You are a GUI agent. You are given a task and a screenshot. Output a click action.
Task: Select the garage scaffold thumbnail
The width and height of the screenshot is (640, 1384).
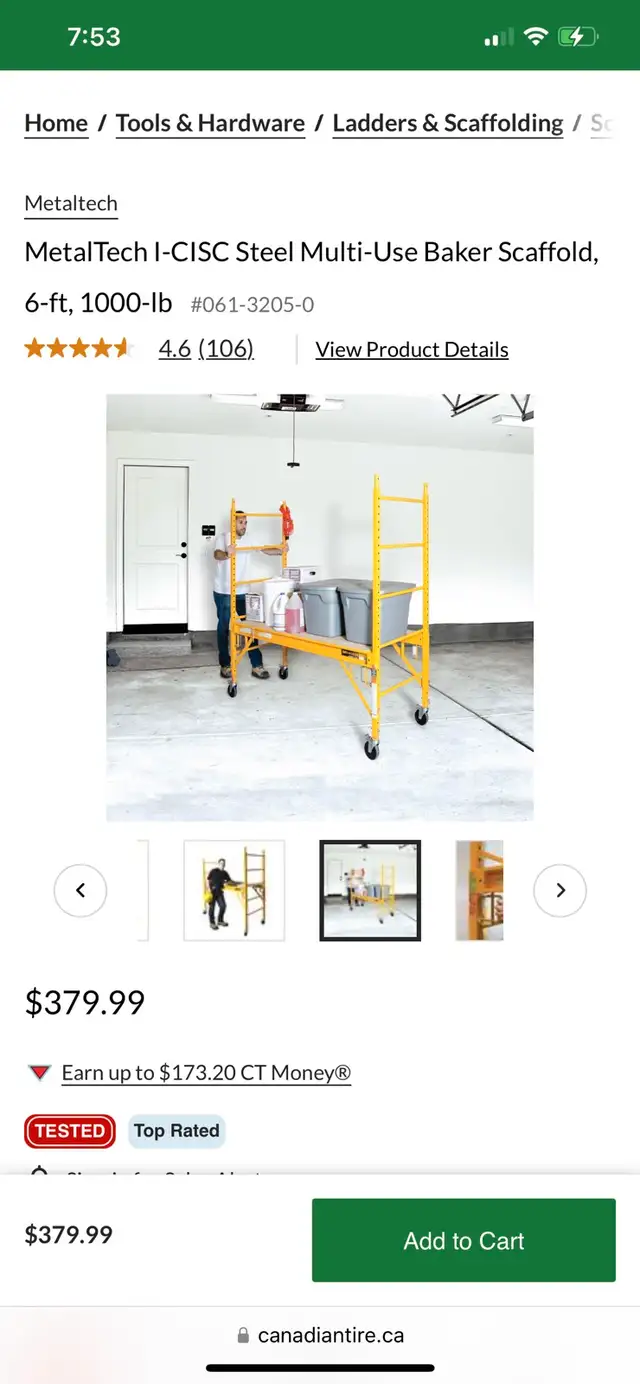(x=370, y=890)
